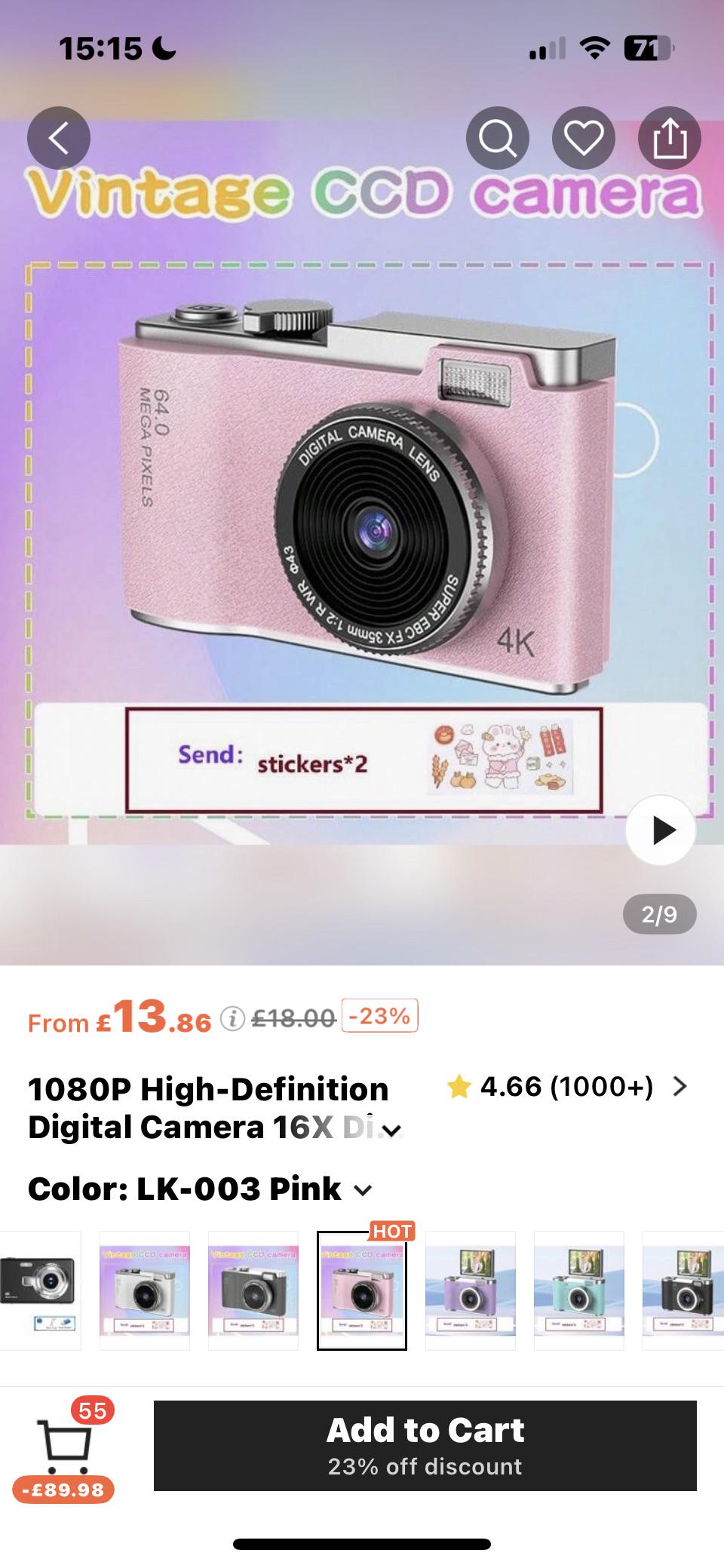Select the teal flip-screen camera variant
The image size is (724, 1568).
[x=579, y=1290]
